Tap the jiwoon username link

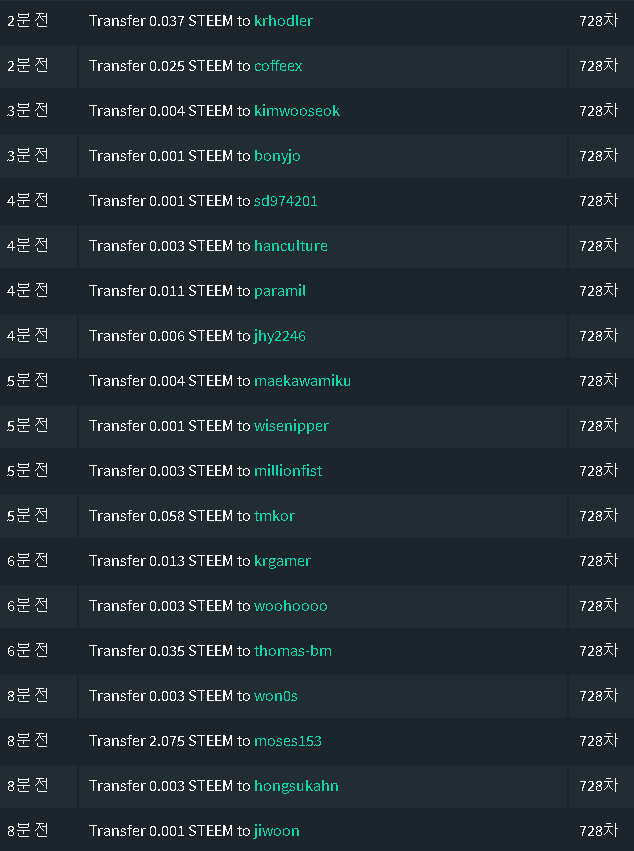(x=276, y=831)
